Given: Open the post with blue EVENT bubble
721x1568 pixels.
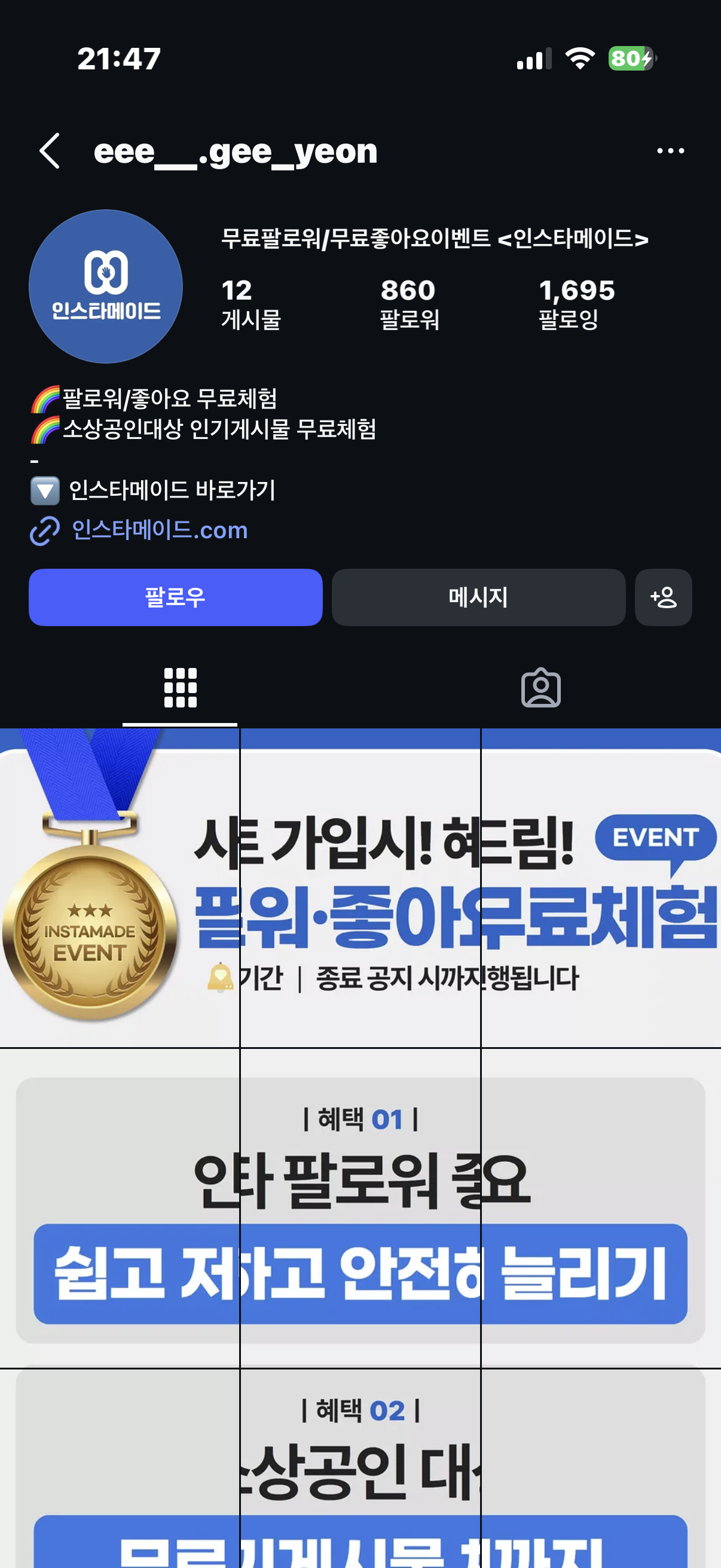Looking at the screenshot, I should (601, 888).
